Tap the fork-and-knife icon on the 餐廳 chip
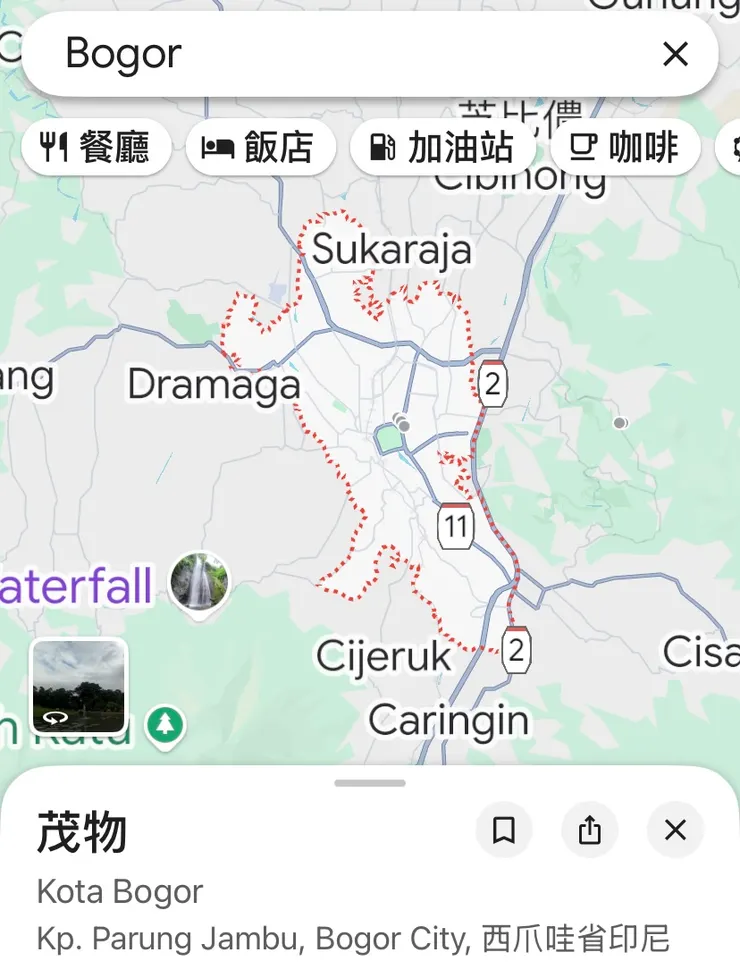 51,147
